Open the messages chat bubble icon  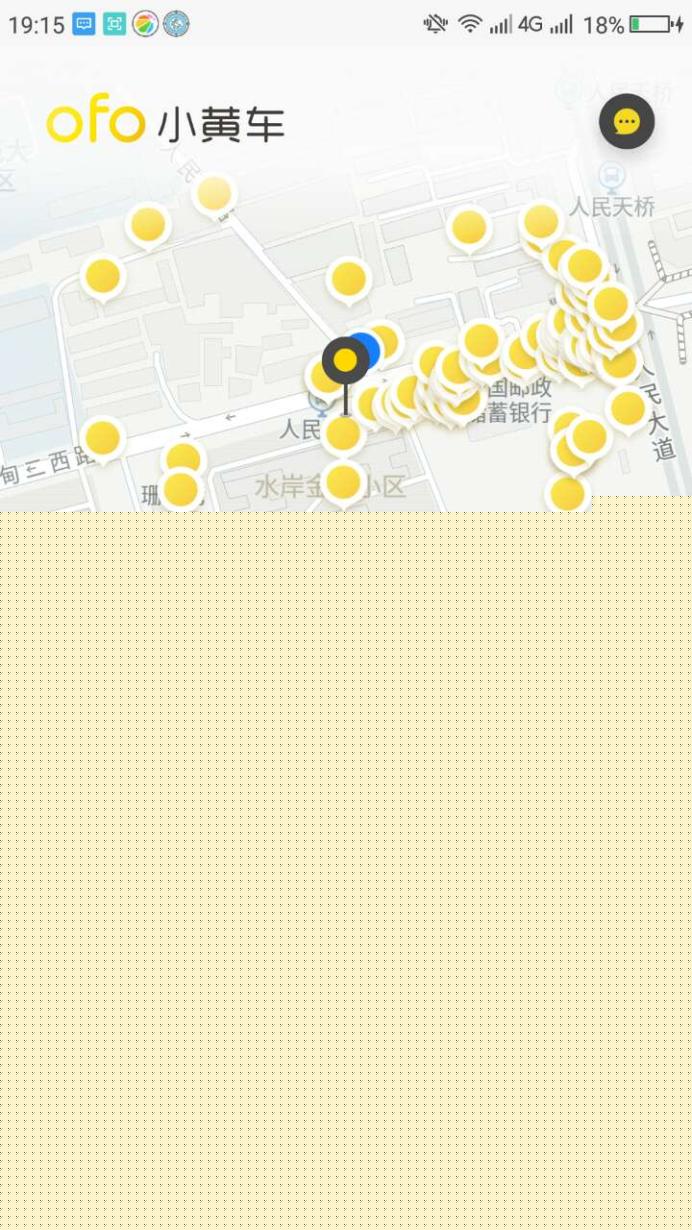click(627, 122)
